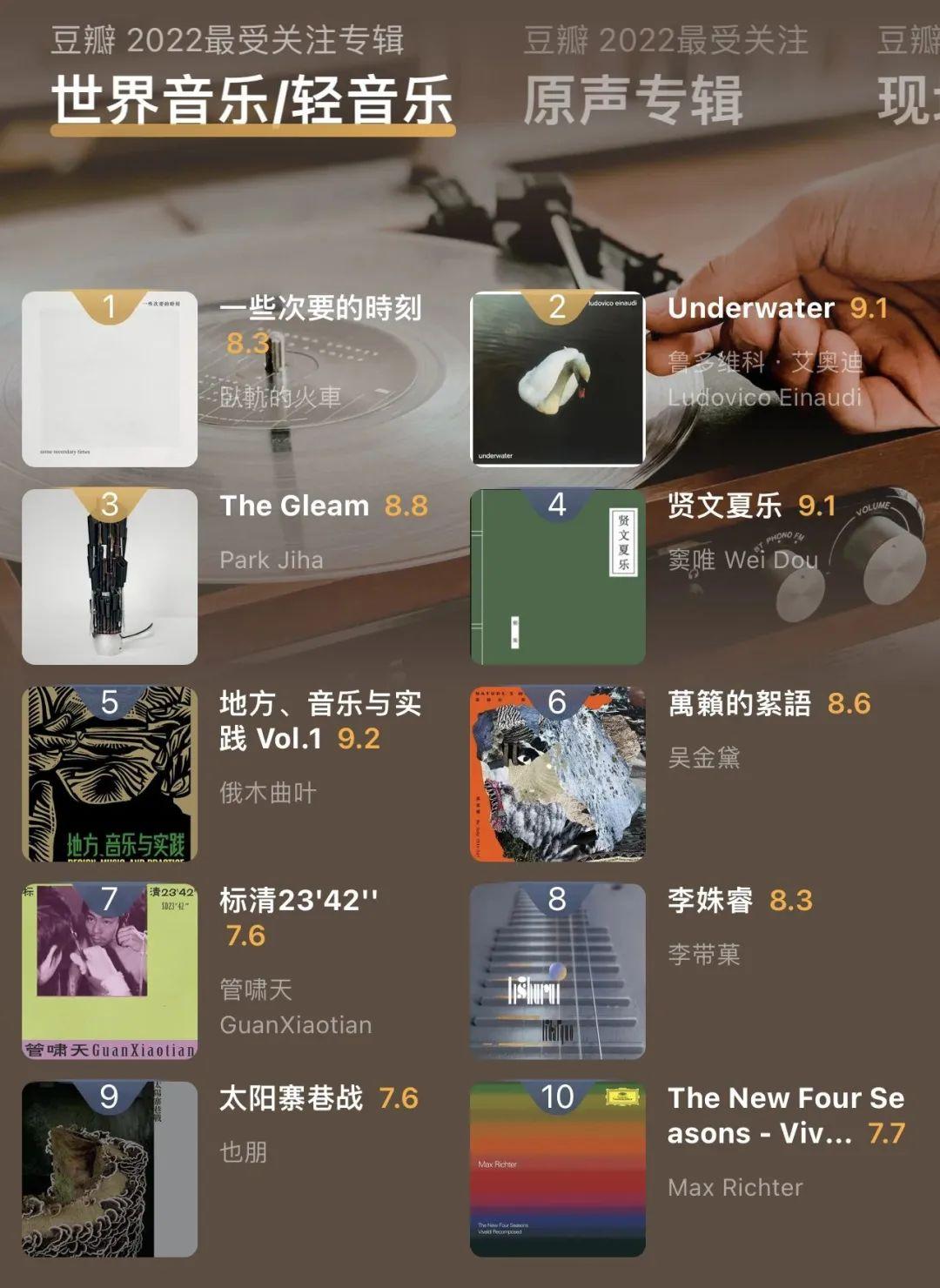View 萬籟的絮語 by 吴金黛

click(558, 775)
